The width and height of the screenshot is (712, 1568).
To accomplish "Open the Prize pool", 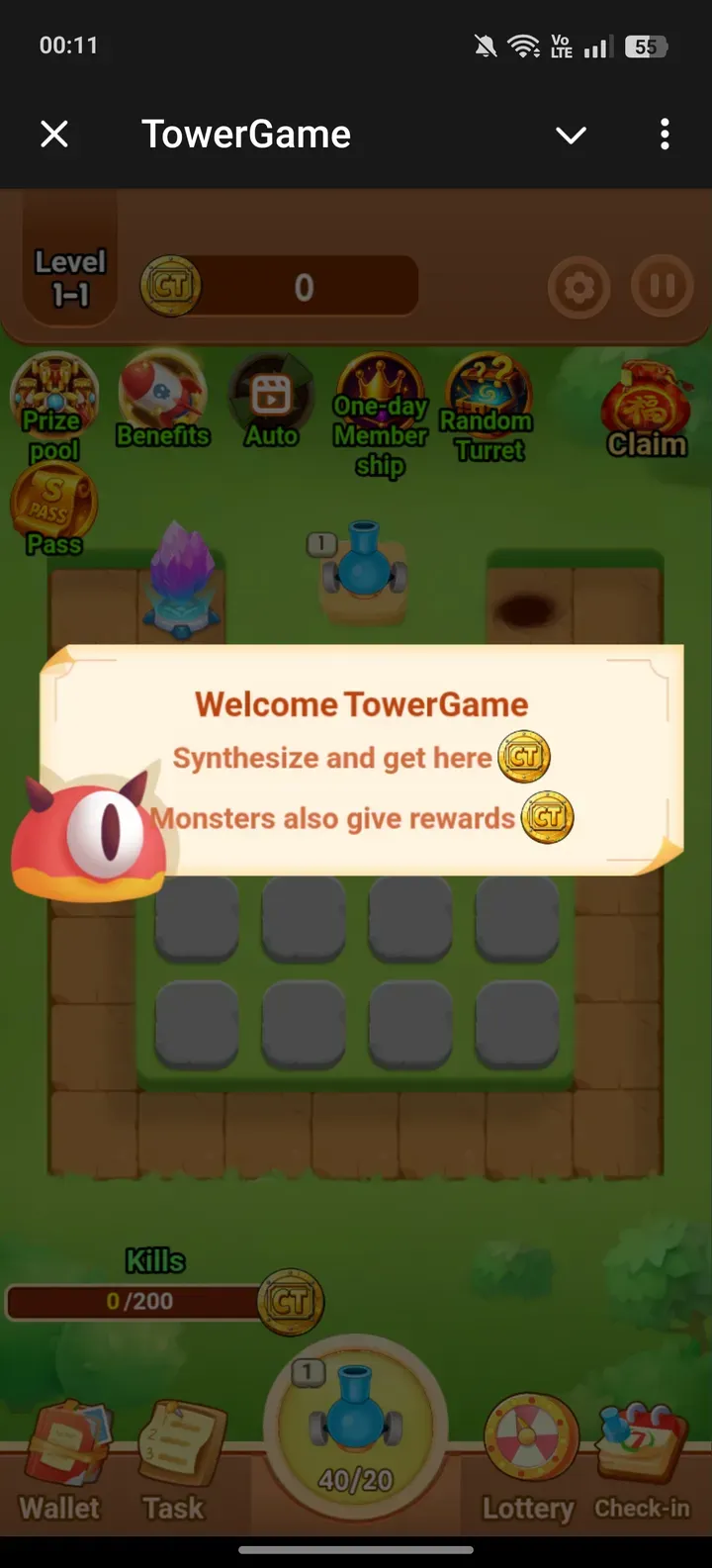I will [54, 396].
